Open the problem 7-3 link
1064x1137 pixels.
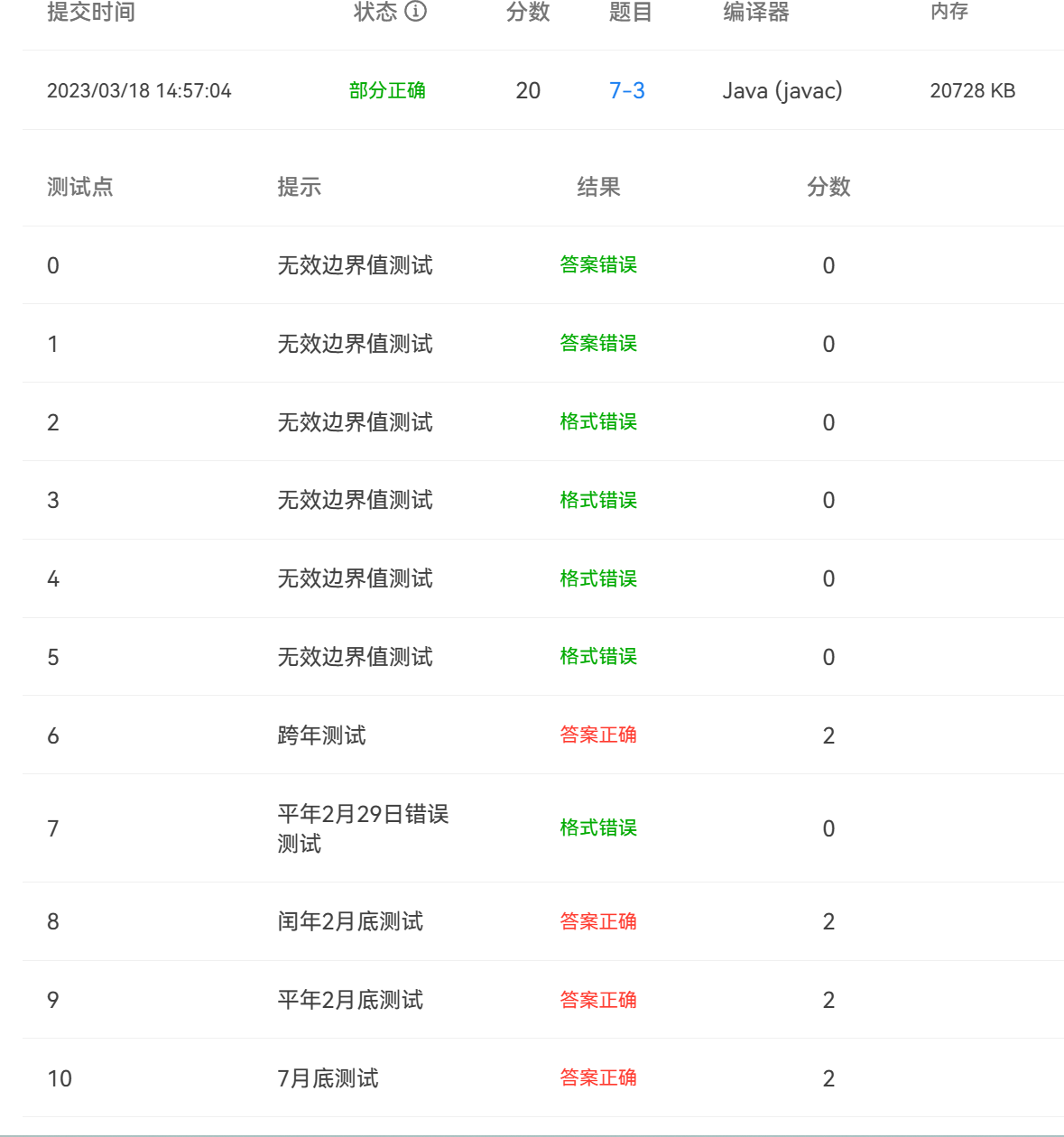[626, 90]
